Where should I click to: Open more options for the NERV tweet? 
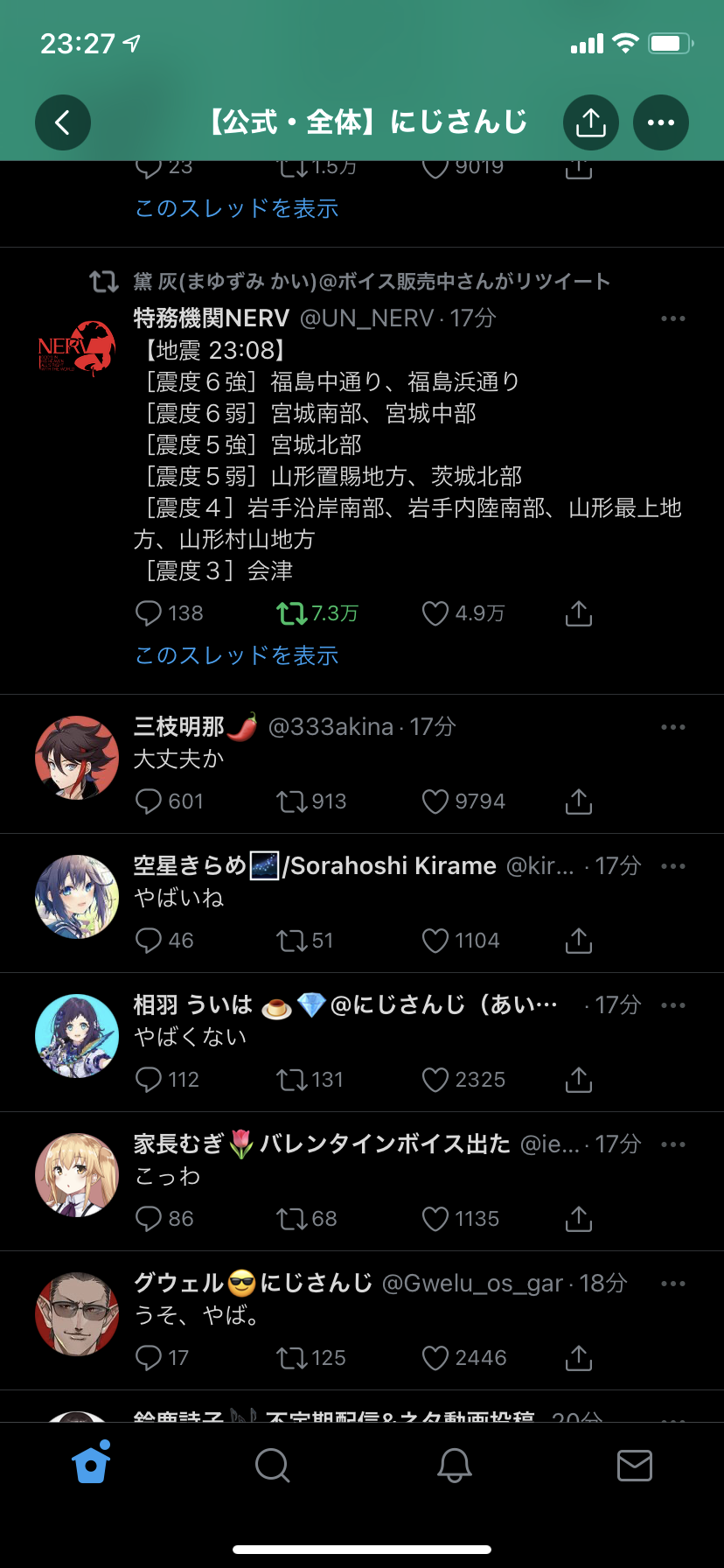coord(673,318)
